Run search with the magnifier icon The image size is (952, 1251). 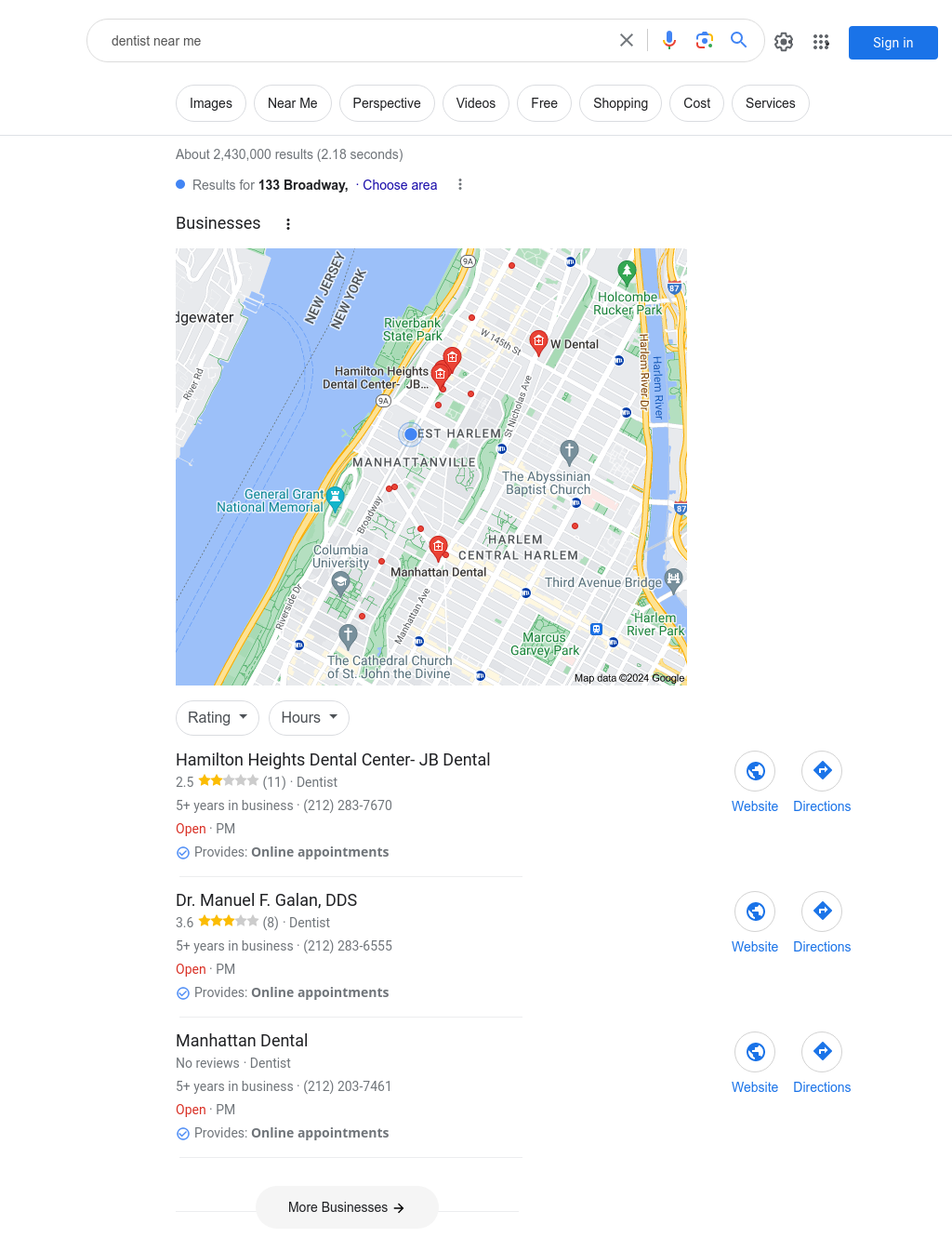click(739, 41)
